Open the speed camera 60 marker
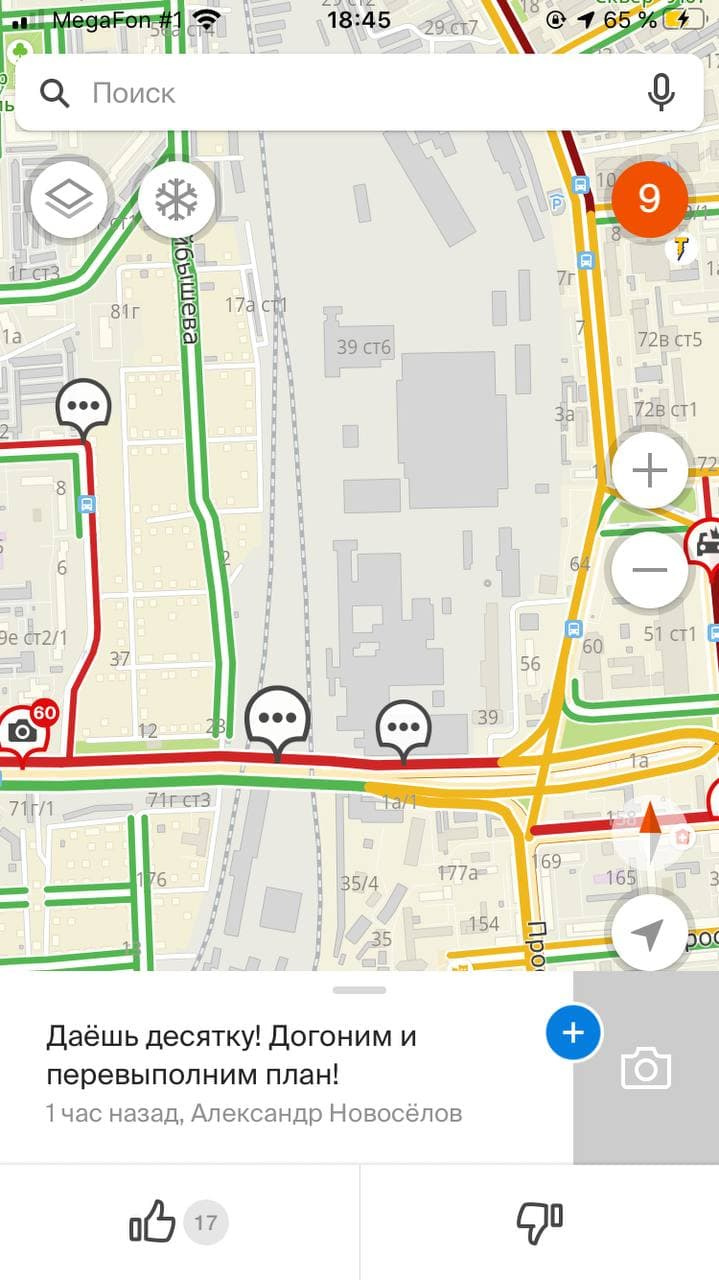The image size is (719, 1280). click(x=24, y=731)
